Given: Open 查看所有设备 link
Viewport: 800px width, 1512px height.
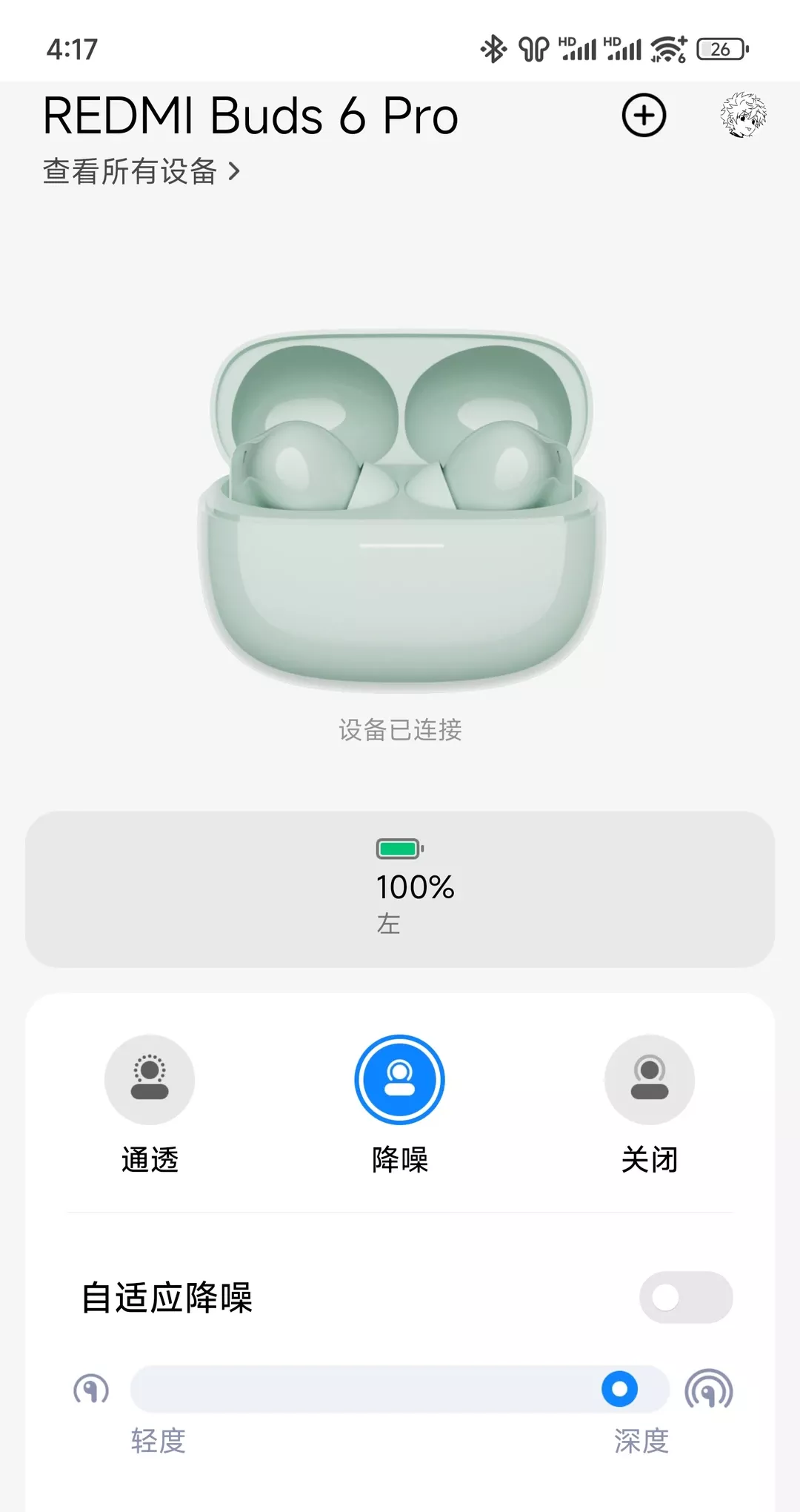Looking at the screenshot, I should point(130,171).
